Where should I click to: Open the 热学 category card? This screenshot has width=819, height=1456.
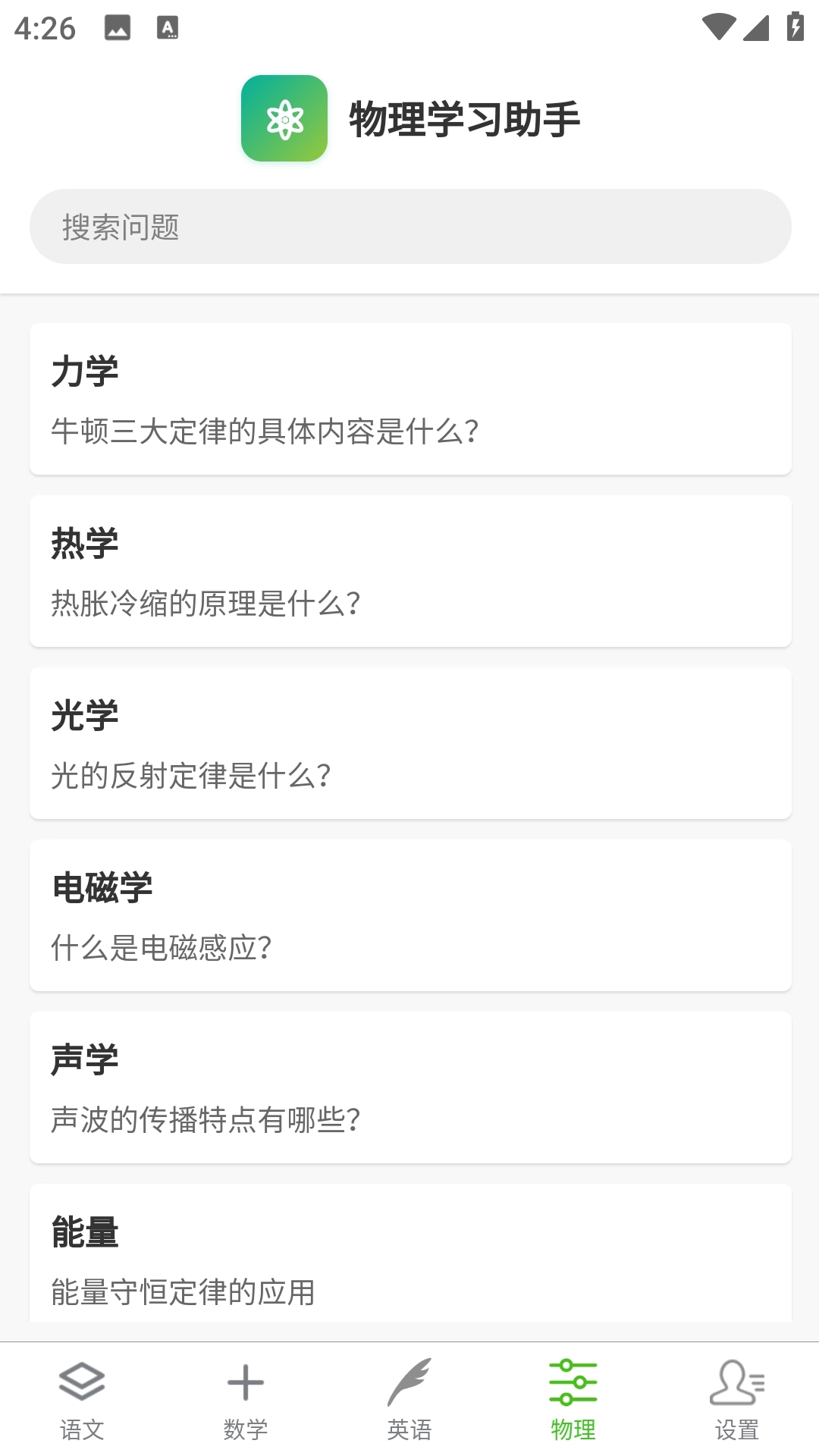(x=409, y=571)
